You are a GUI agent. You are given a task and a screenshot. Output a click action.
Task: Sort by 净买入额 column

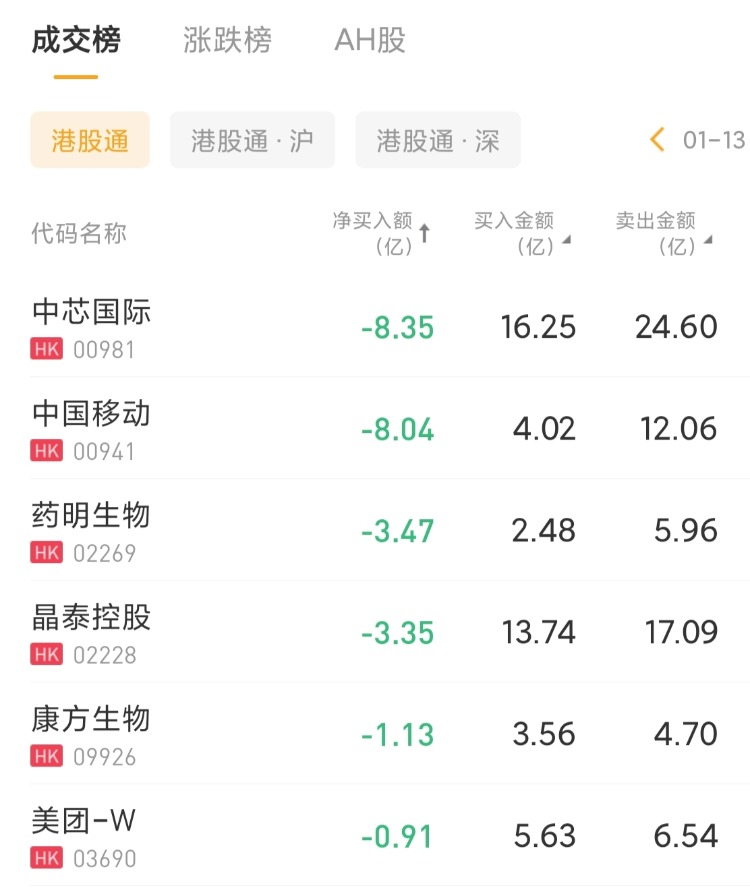(381, 233)
